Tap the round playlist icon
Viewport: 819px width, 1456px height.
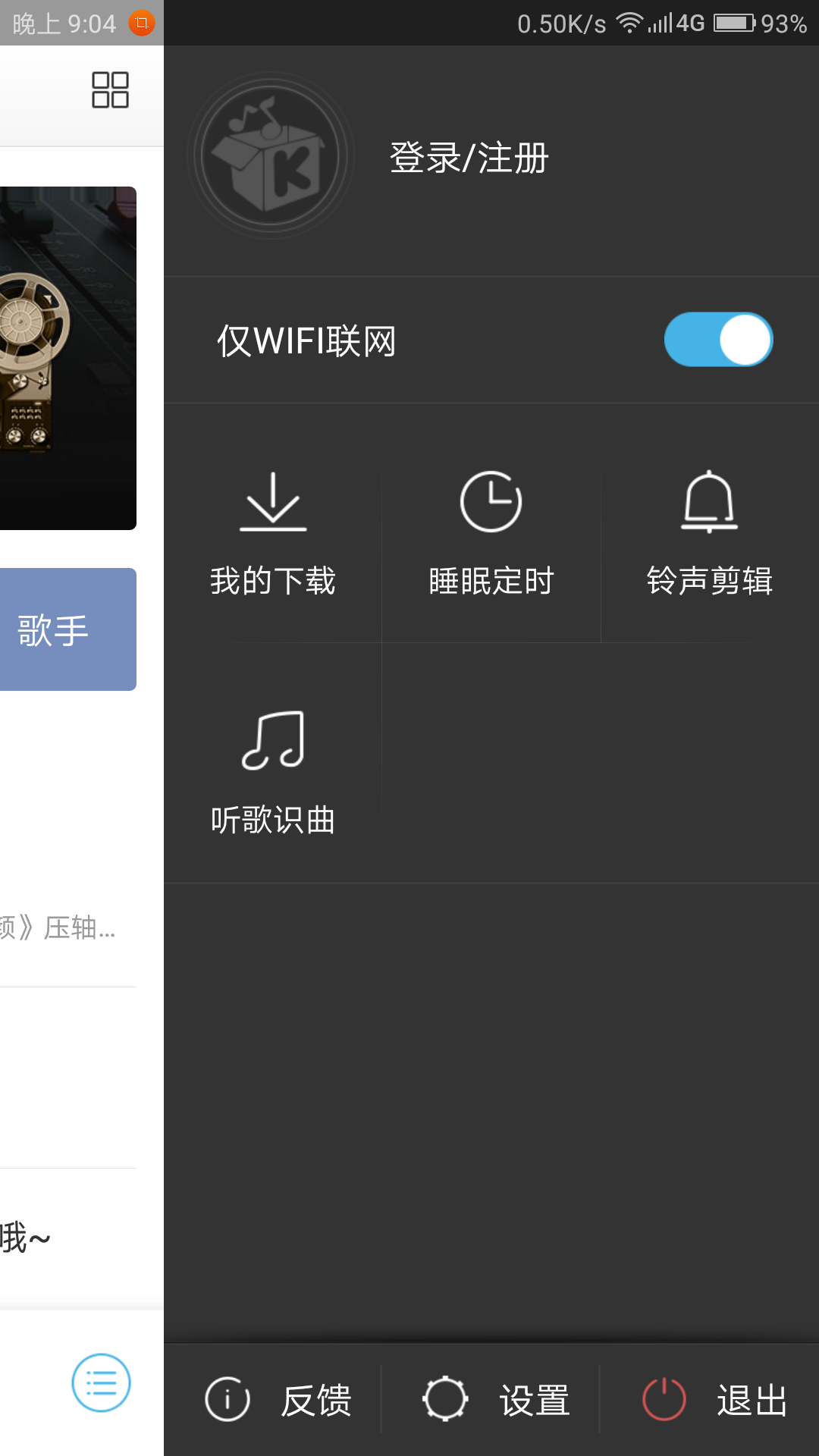[x=101, y=1382]
